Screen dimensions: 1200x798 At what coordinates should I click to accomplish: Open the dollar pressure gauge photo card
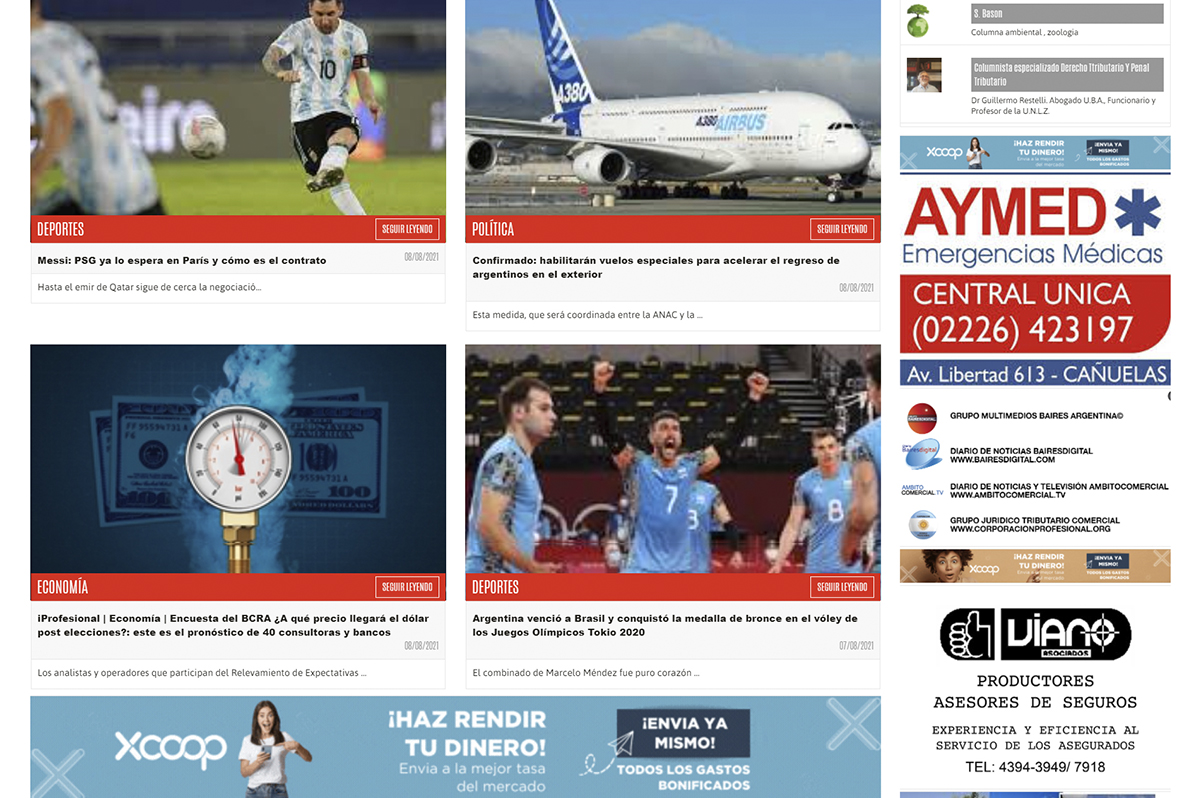point(238,459)
